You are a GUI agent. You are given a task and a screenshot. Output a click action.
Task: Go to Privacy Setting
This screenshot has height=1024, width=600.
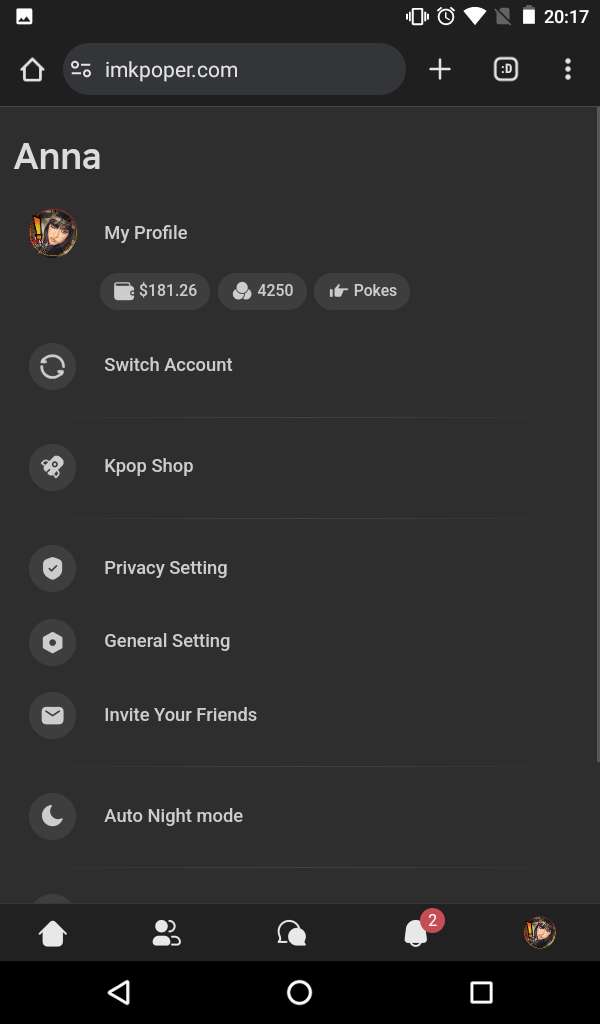pyautogui.click(x=165, y=568)
